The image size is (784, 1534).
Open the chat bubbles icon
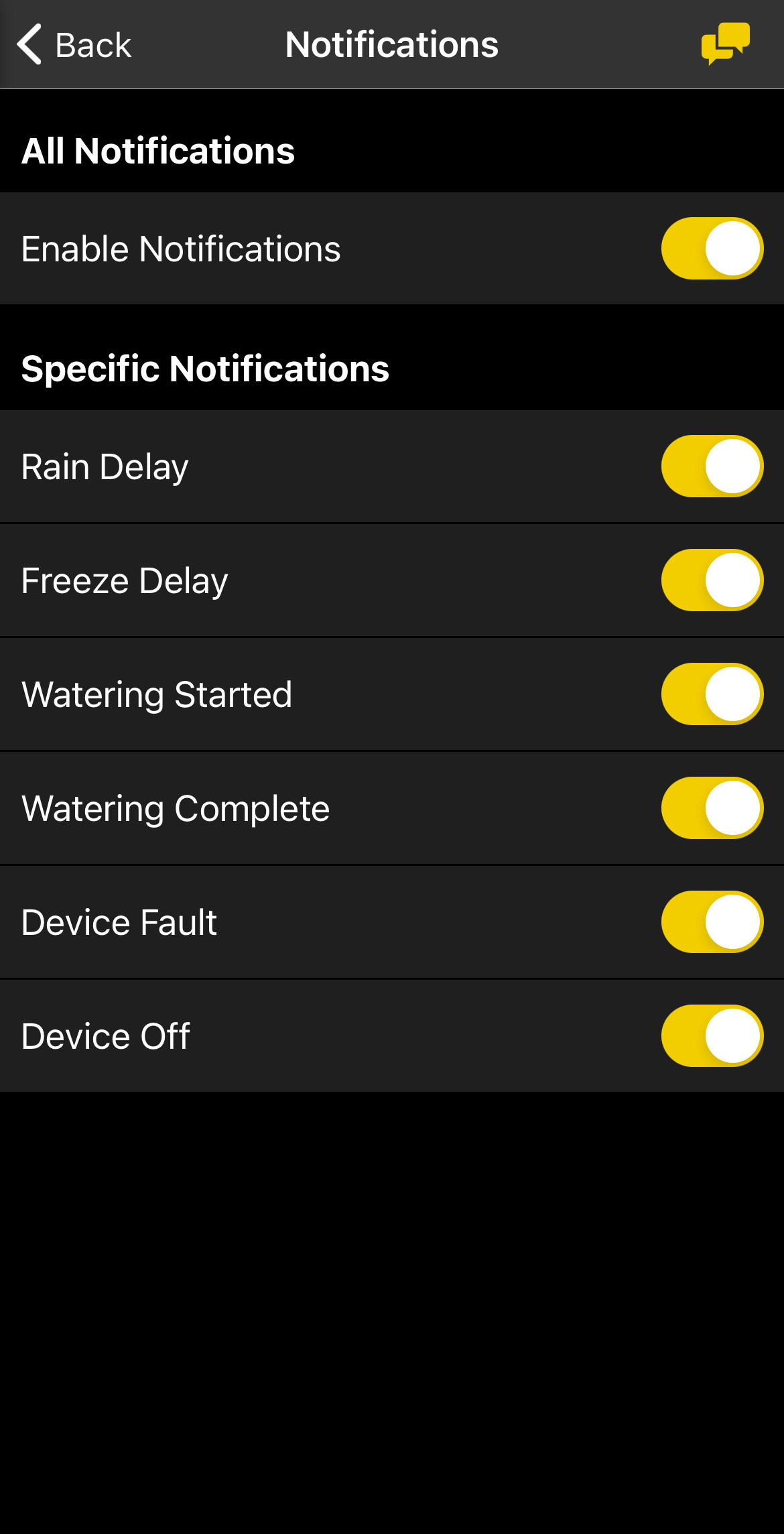(x=725, y=44)
